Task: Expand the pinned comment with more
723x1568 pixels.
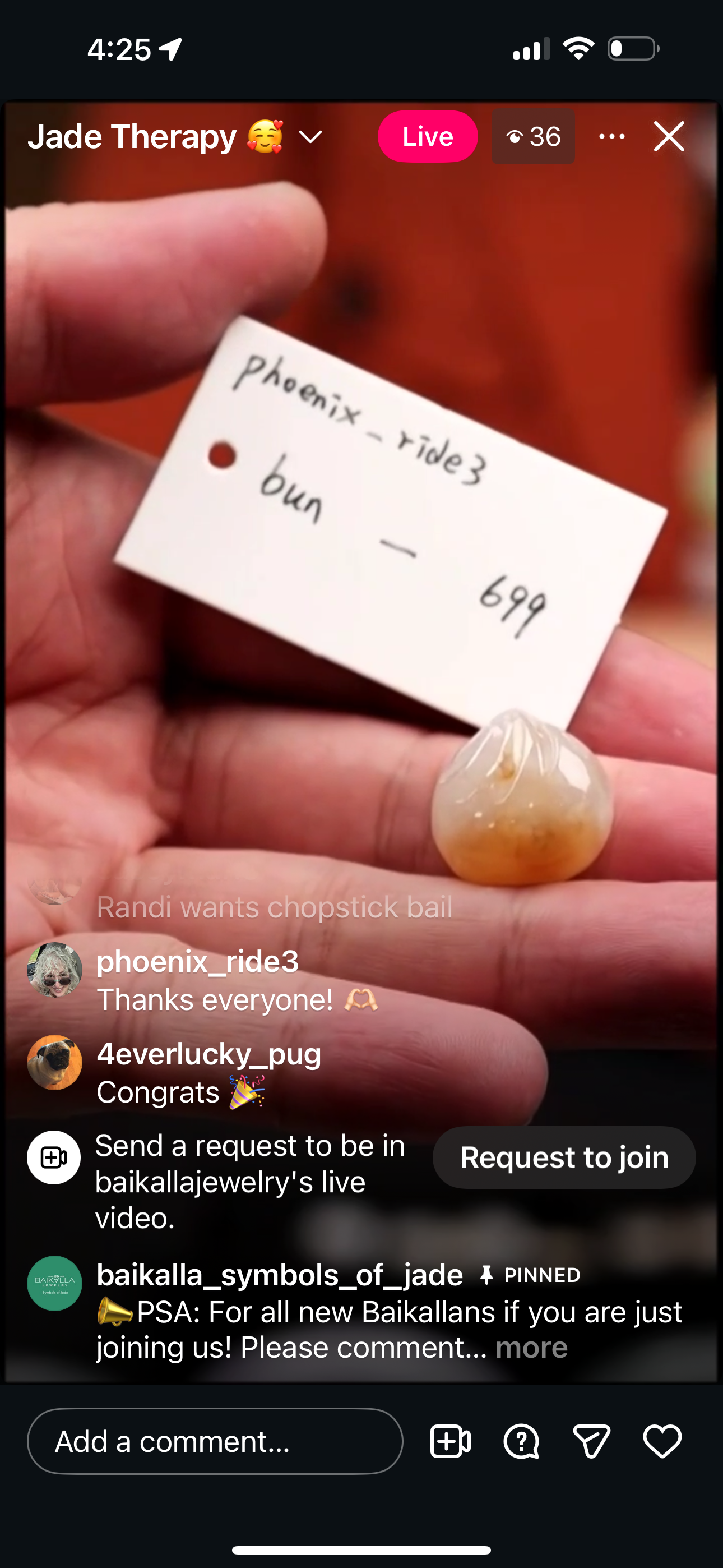Action: click(x=531, y=1347)
